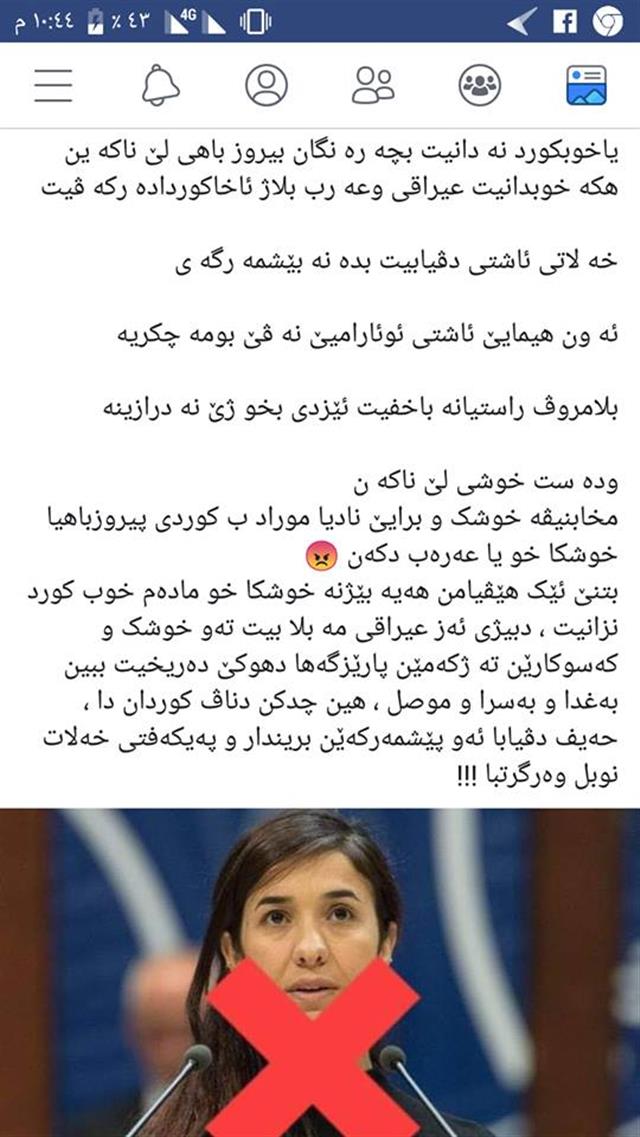
Task: Open the profile tab
Action: coord(266,85)
